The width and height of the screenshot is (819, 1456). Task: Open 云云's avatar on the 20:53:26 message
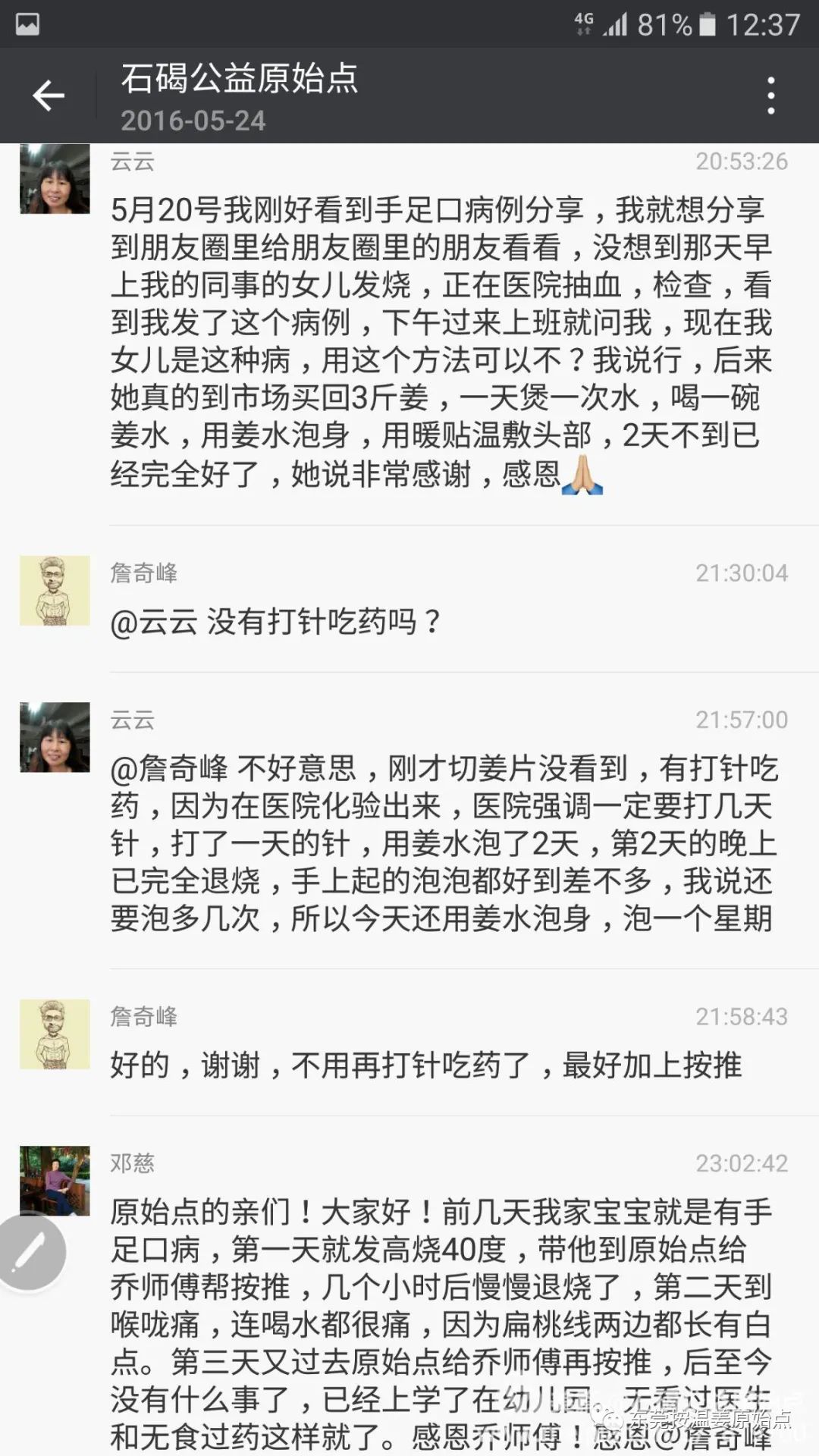(55, 179)
